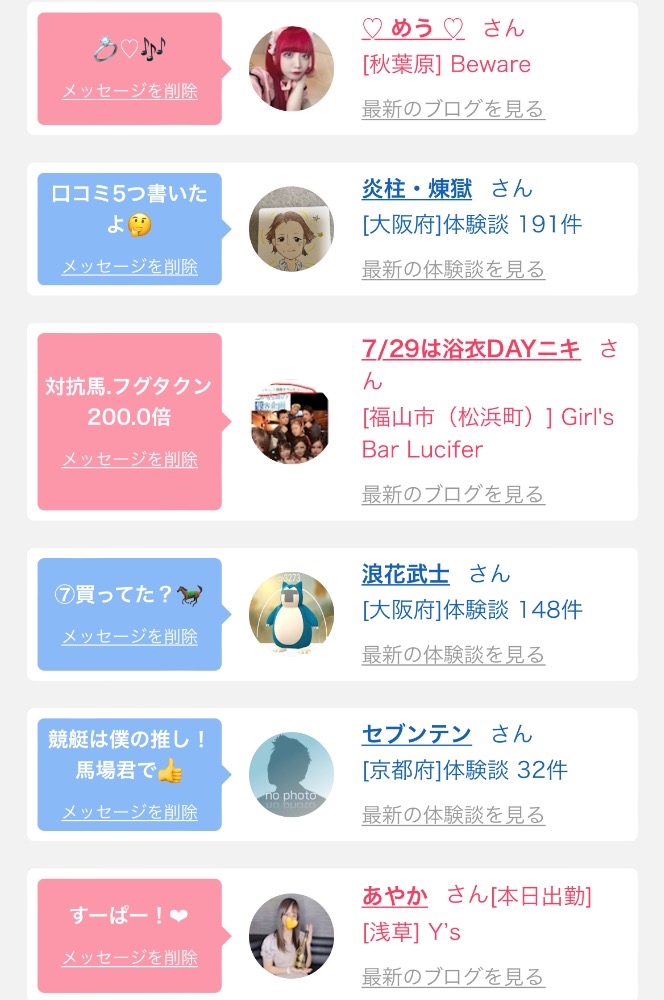View latest review by 炎柱・煉獄
Viewport: 664px width, 1000px height.
[453, 269]
